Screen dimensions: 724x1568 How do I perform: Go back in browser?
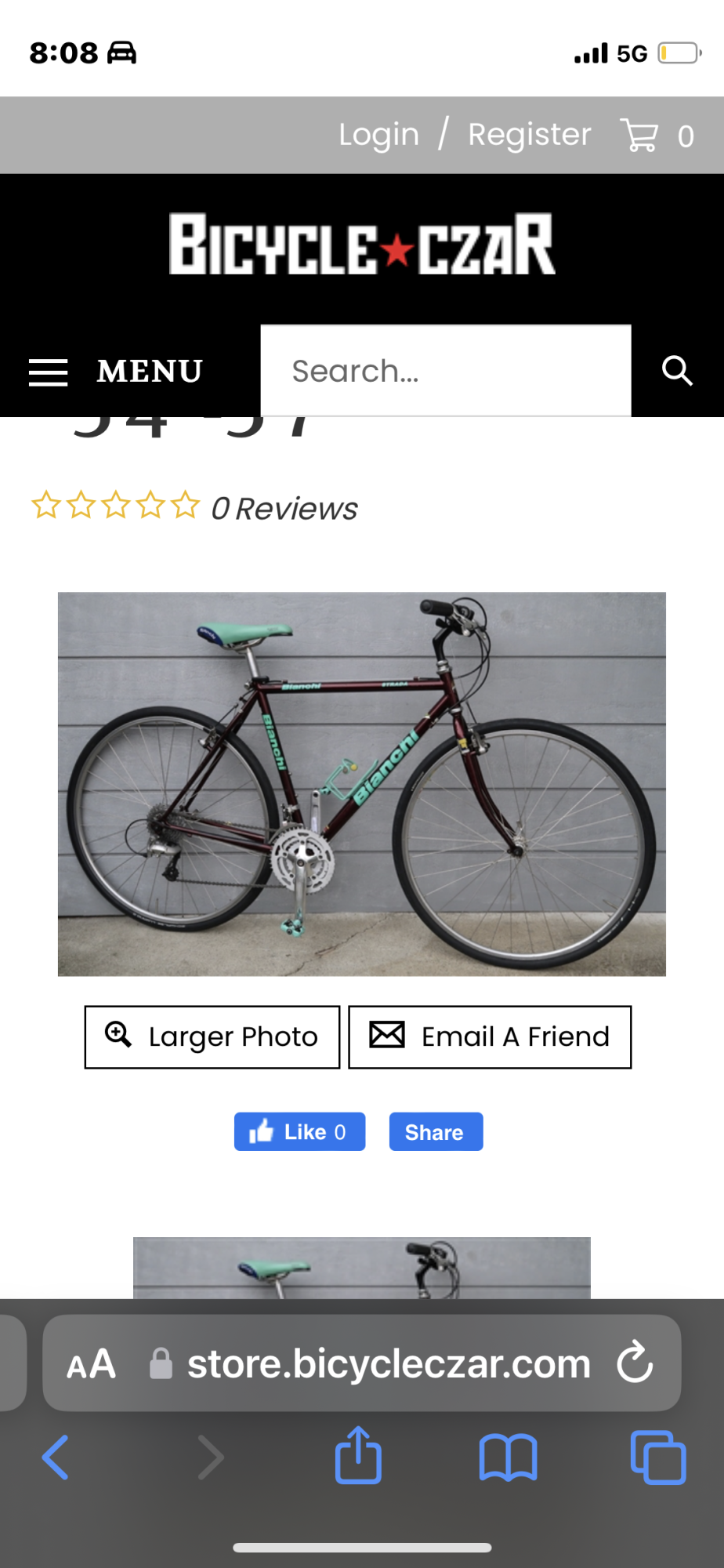[56, 1457]
